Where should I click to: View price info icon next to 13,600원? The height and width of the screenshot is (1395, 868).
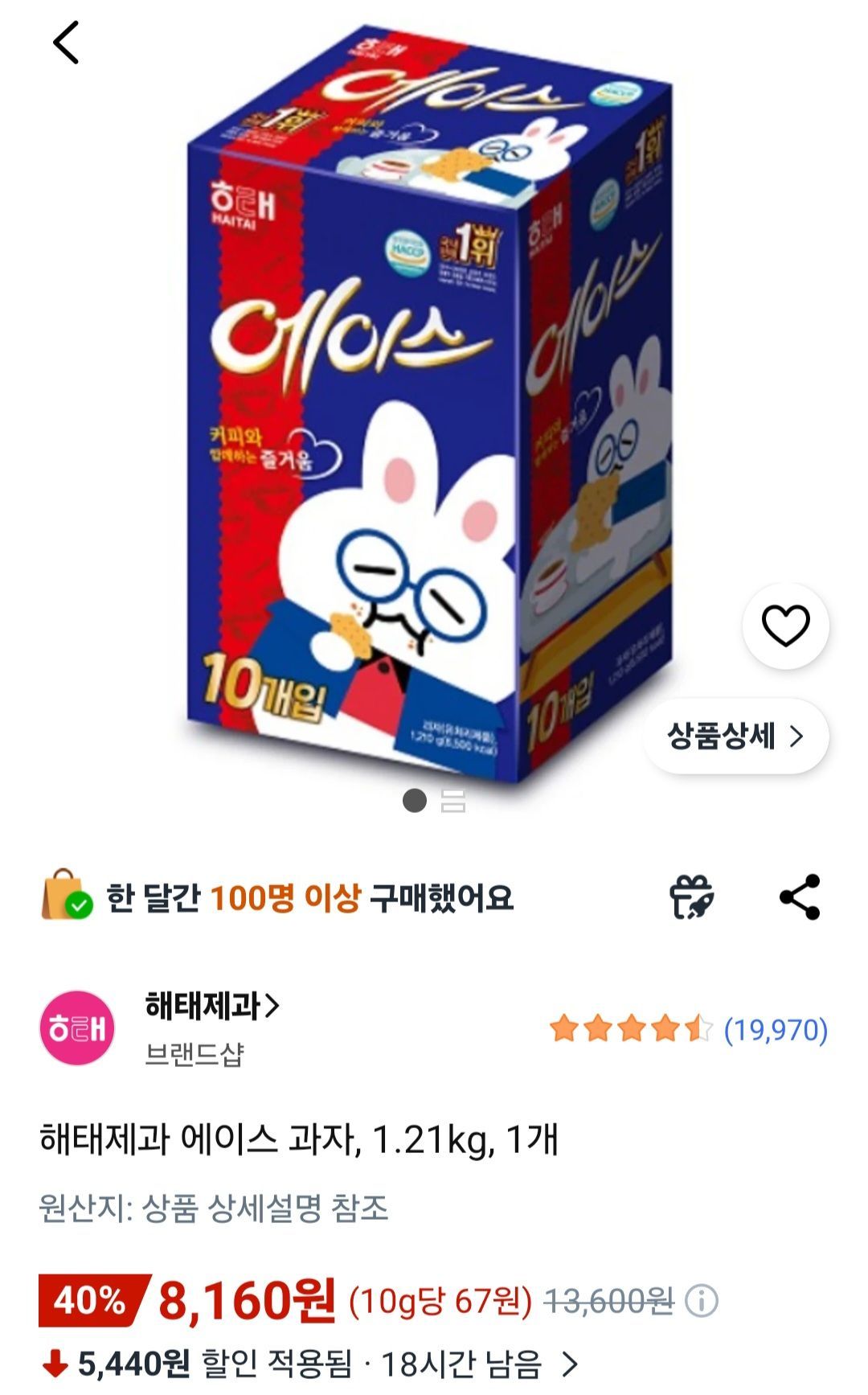(701, 1301)
